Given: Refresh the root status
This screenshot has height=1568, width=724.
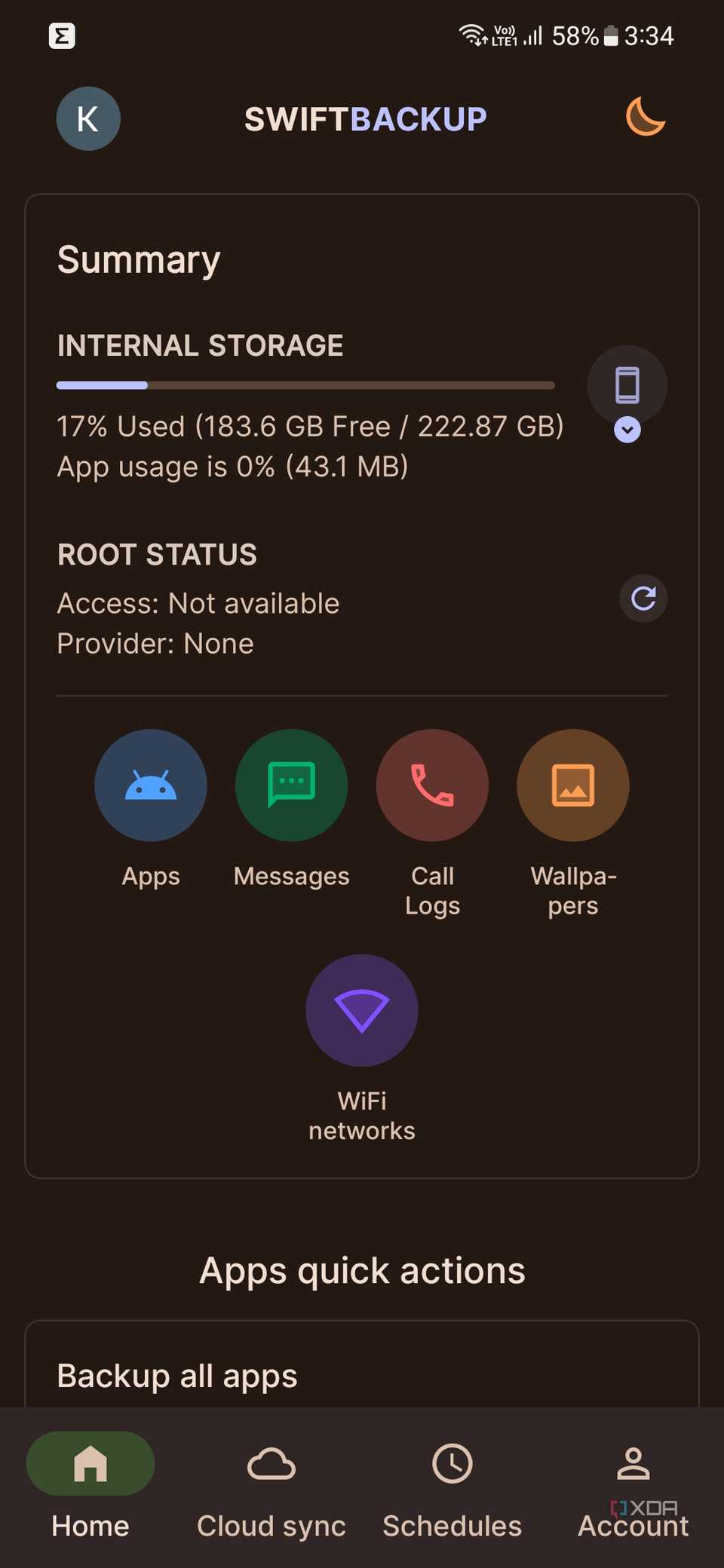Looking at the screenshot, I should coord(643,598).
